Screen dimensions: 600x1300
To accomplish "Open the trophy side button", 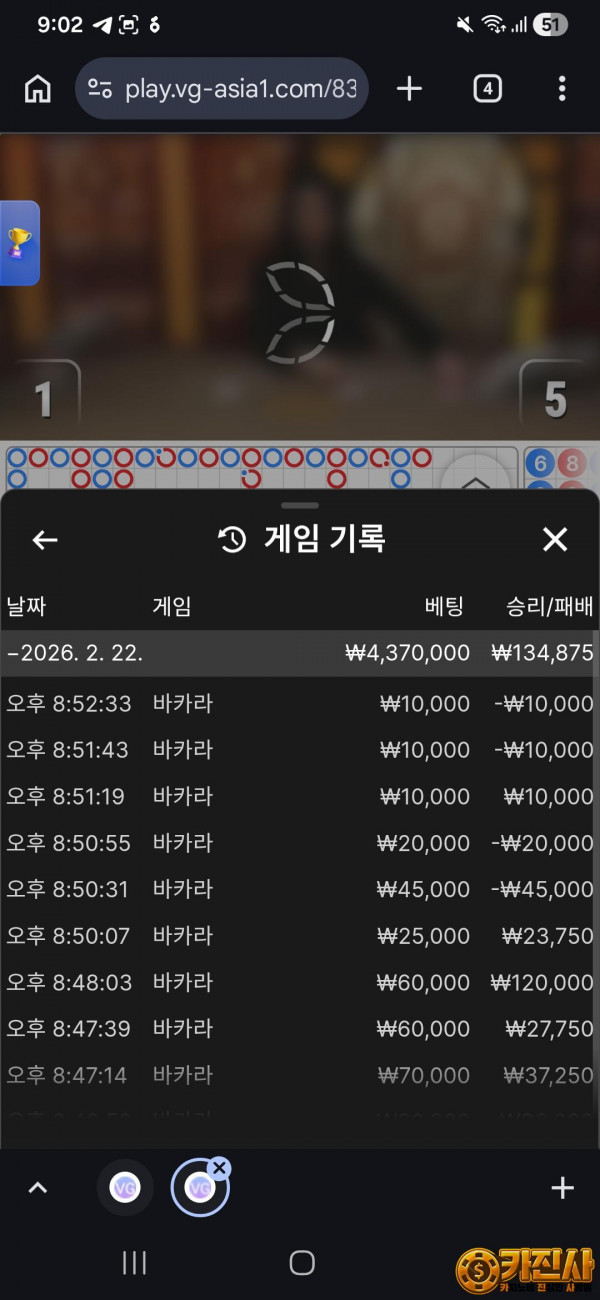I will 19,243.
